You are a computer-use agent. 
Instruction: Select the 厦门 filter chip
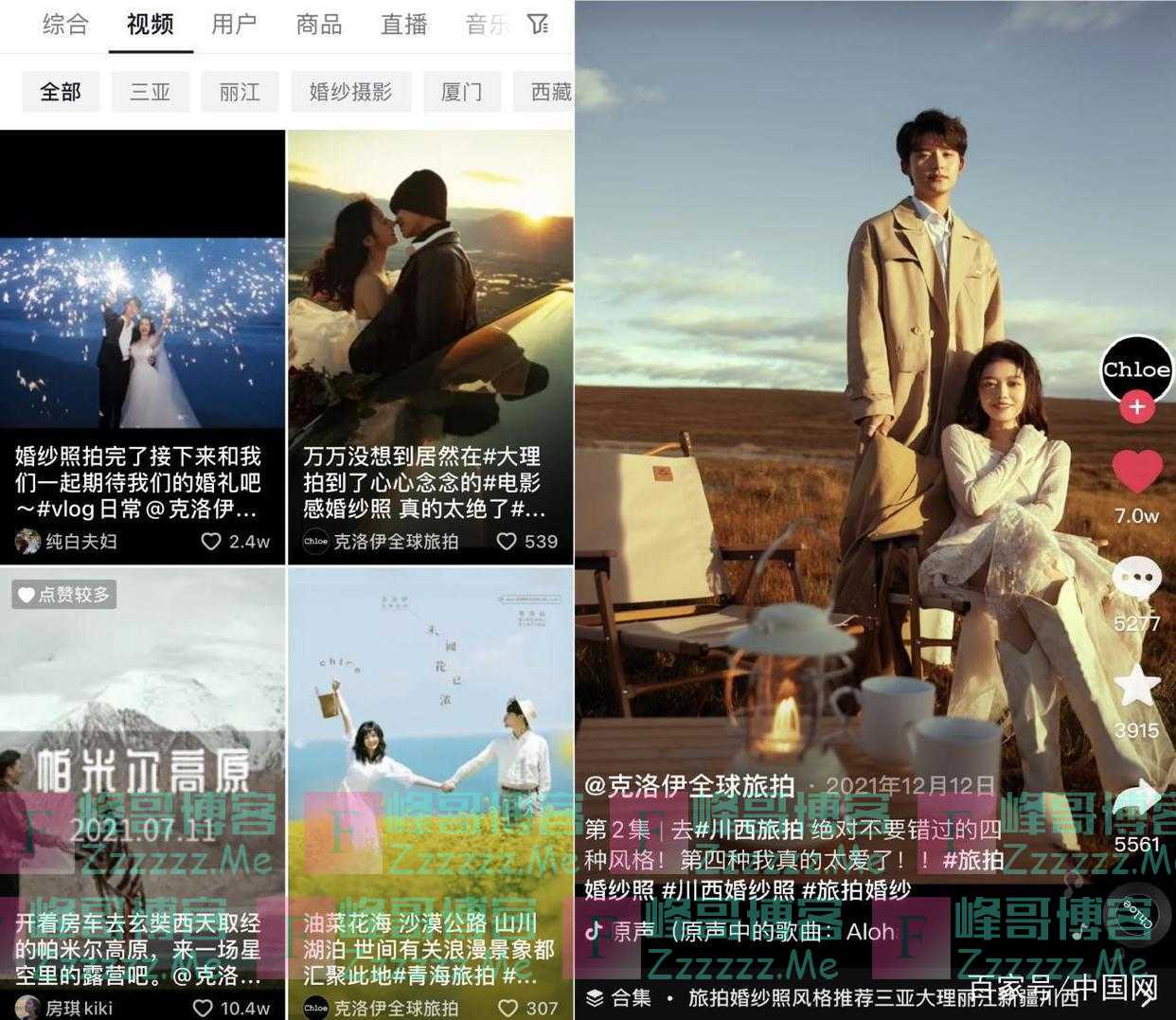point(462,92)
